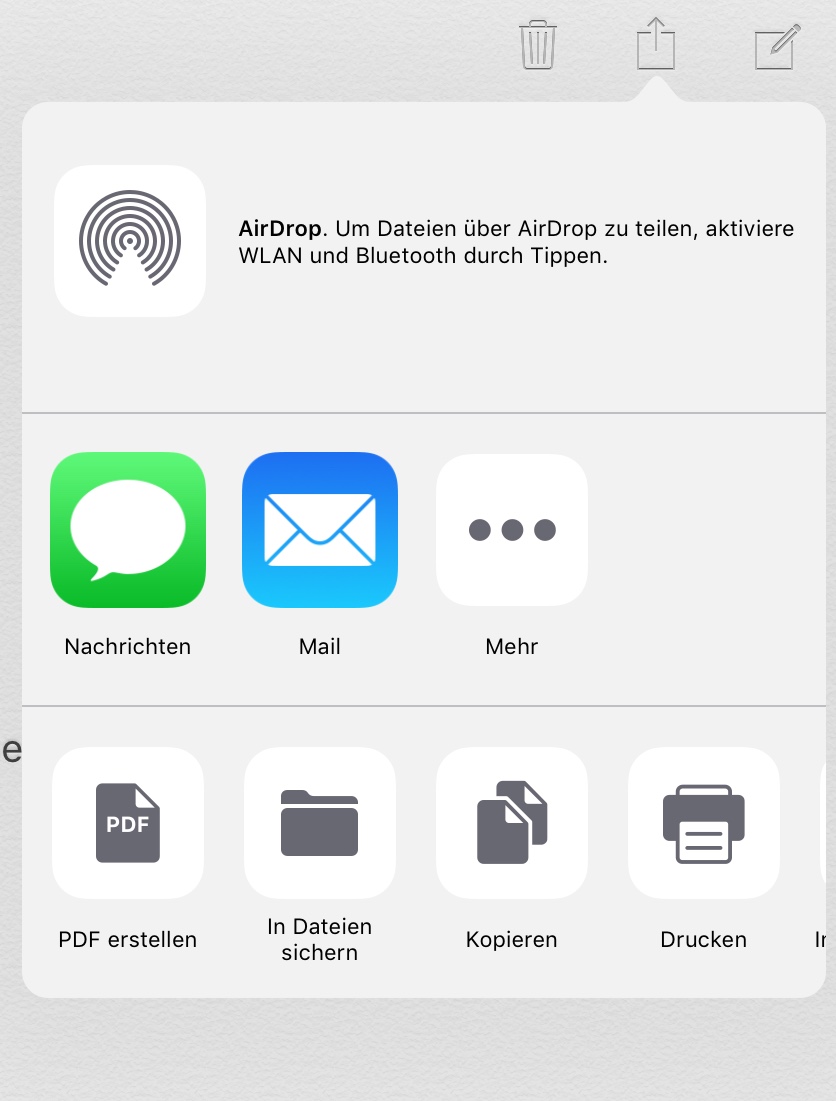836x1101 pixels.
Task: Open Mehr to show more apps
Action: [x=512, y=530]
